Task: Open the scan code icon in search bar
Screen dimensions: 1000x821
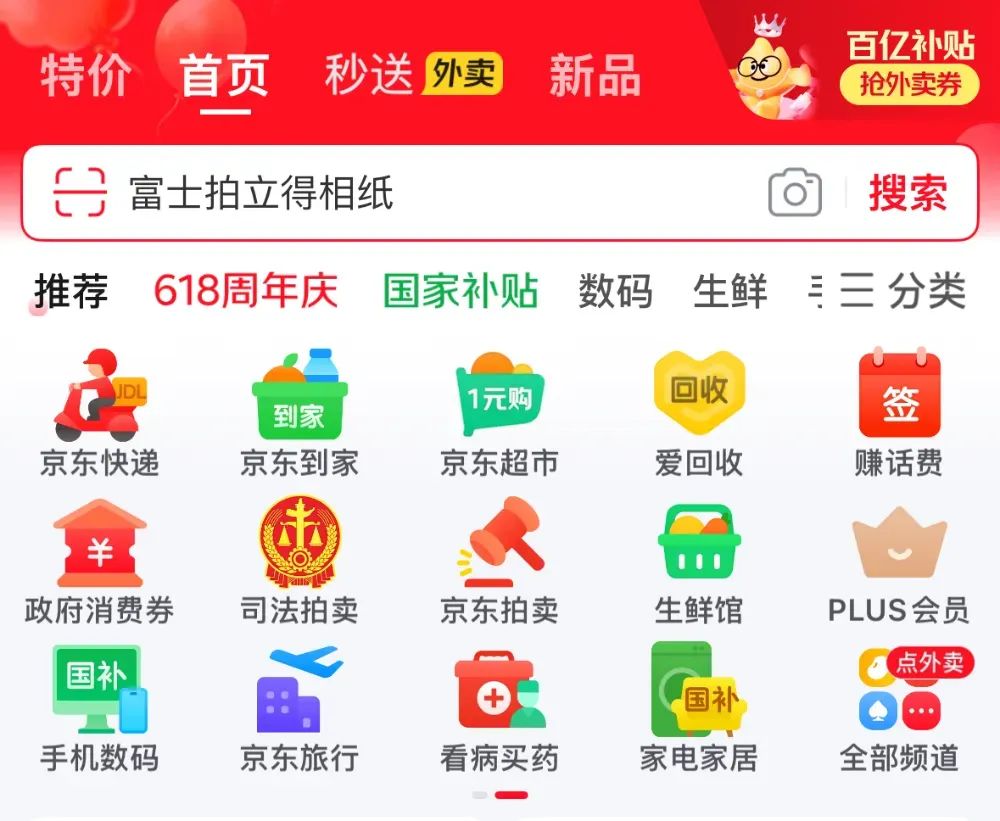Action: pos(79,192)
